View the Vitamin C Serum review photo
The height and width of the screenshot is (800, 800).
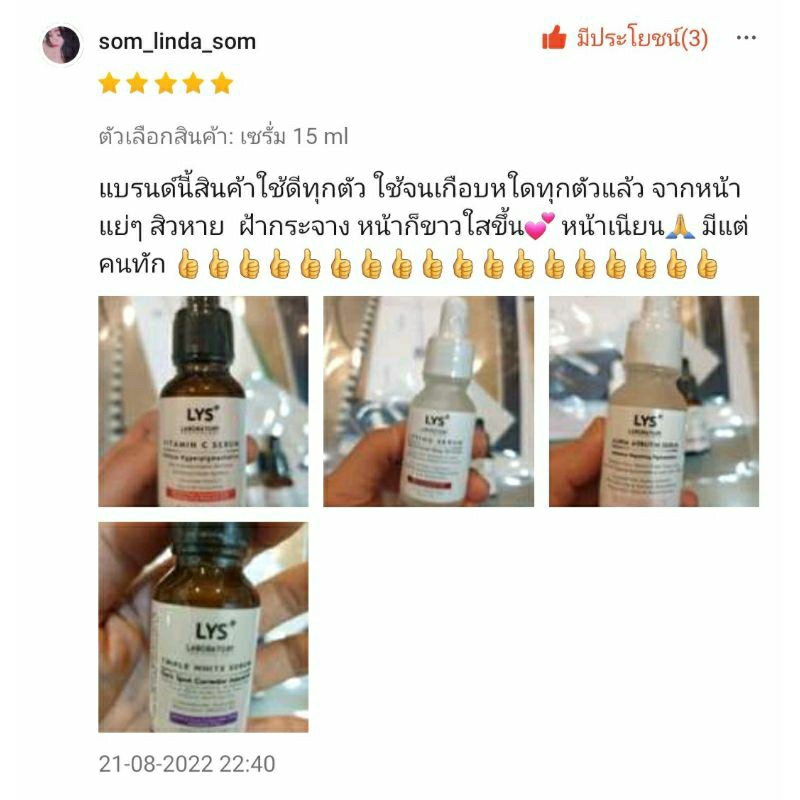203,401
